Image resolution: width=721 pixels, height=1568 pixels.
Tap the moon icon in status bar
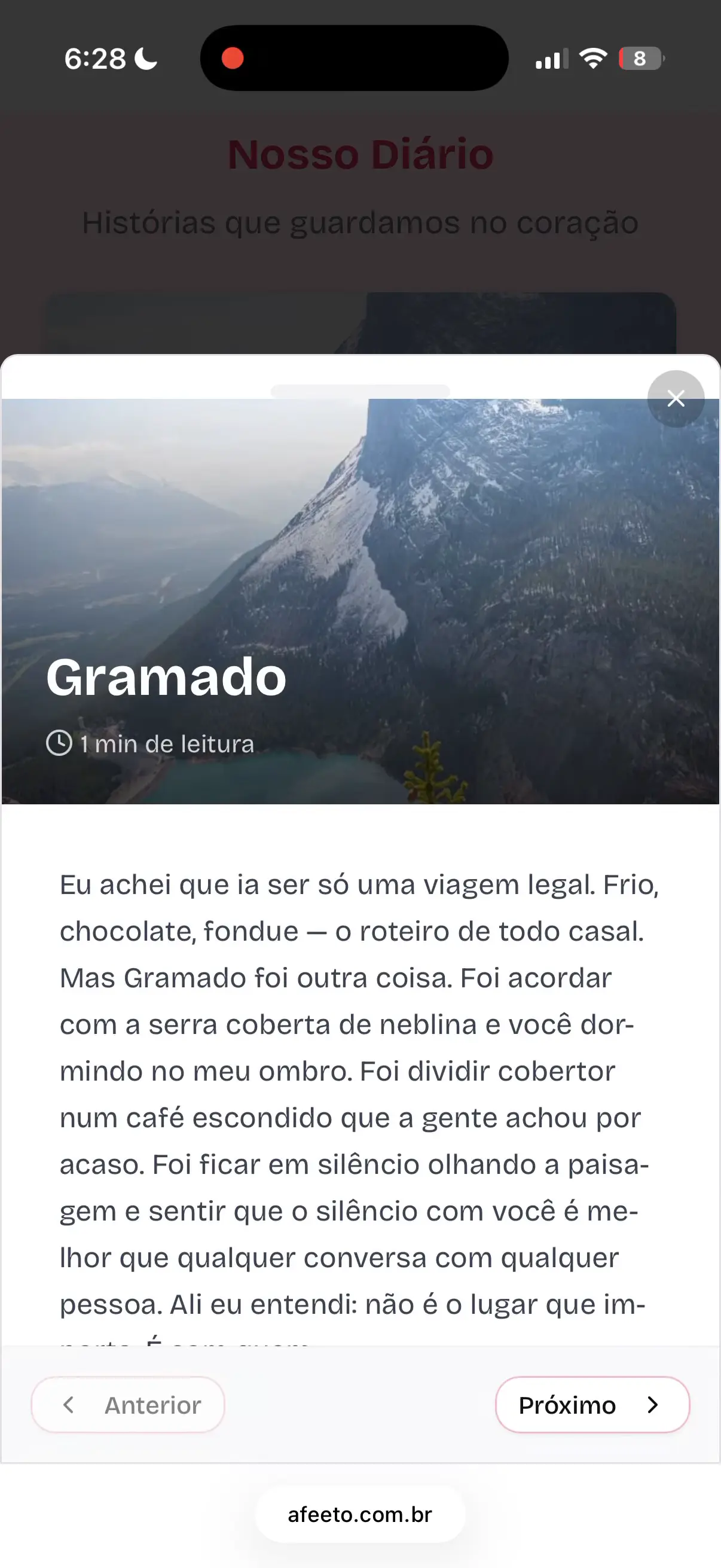(145, 59)
